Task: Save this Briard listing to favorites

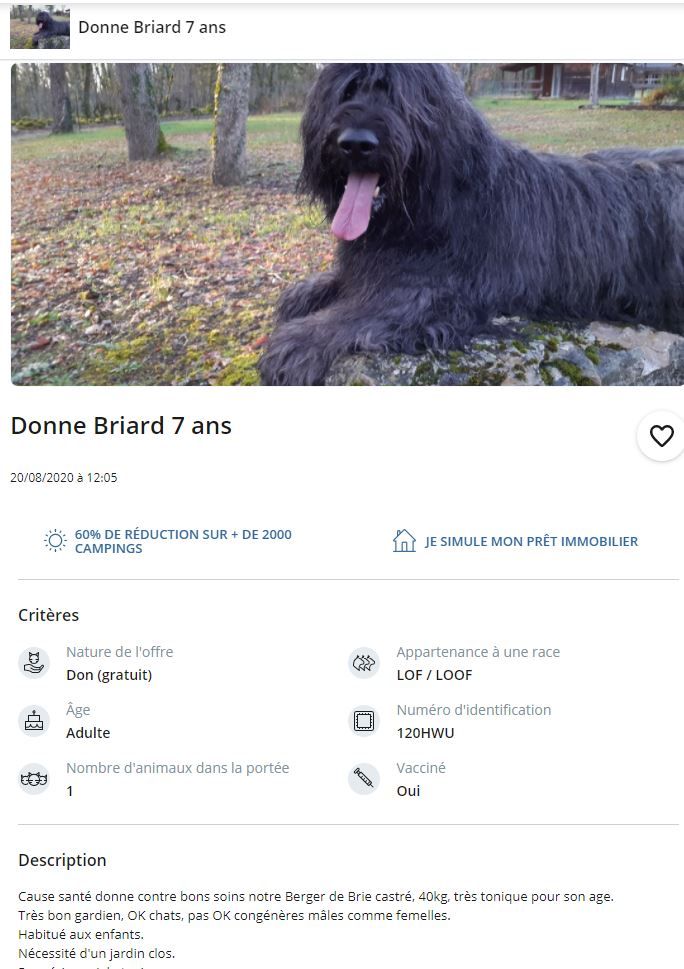Action: point(661,436)
